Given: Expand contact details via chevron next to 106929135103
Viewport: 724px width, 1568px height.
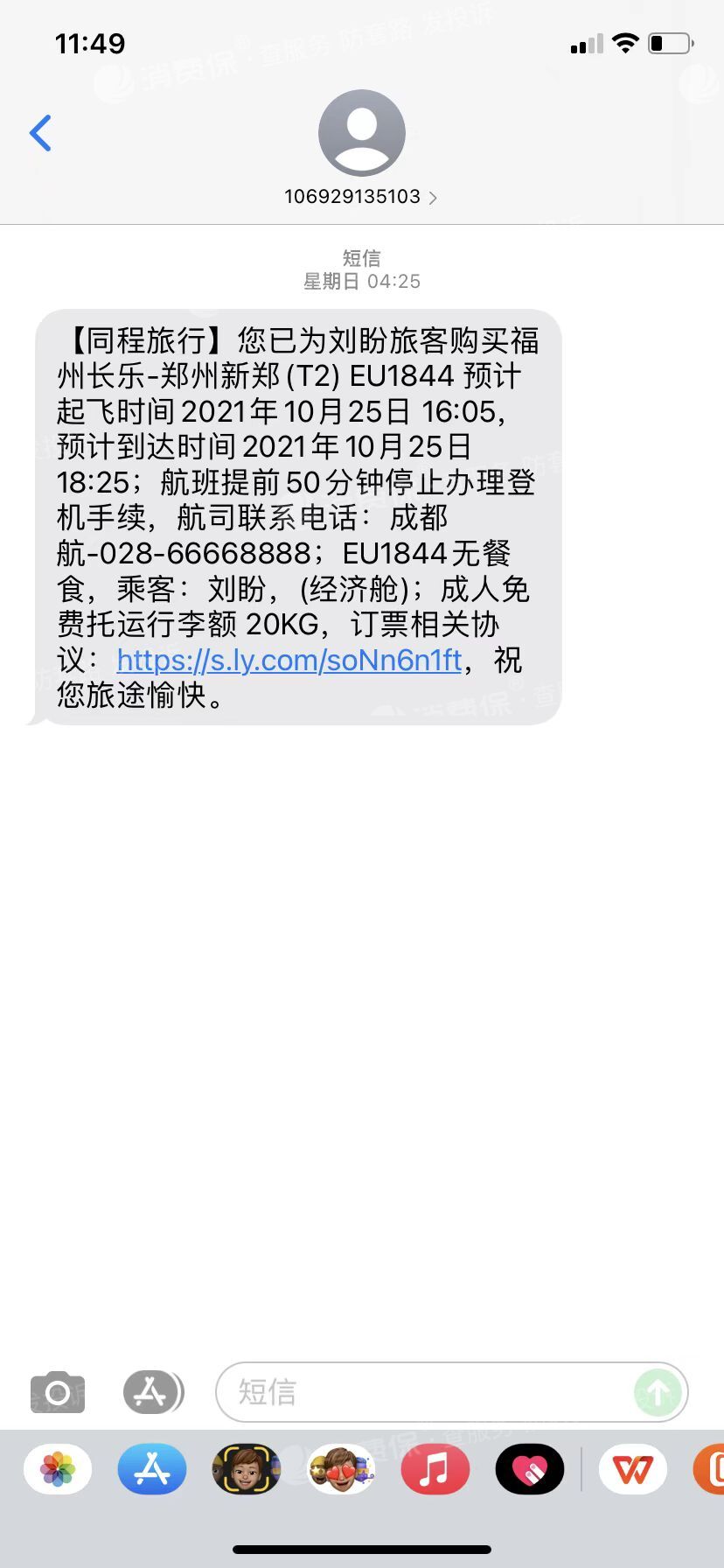Looking at the screenshot, I should 432,198.
